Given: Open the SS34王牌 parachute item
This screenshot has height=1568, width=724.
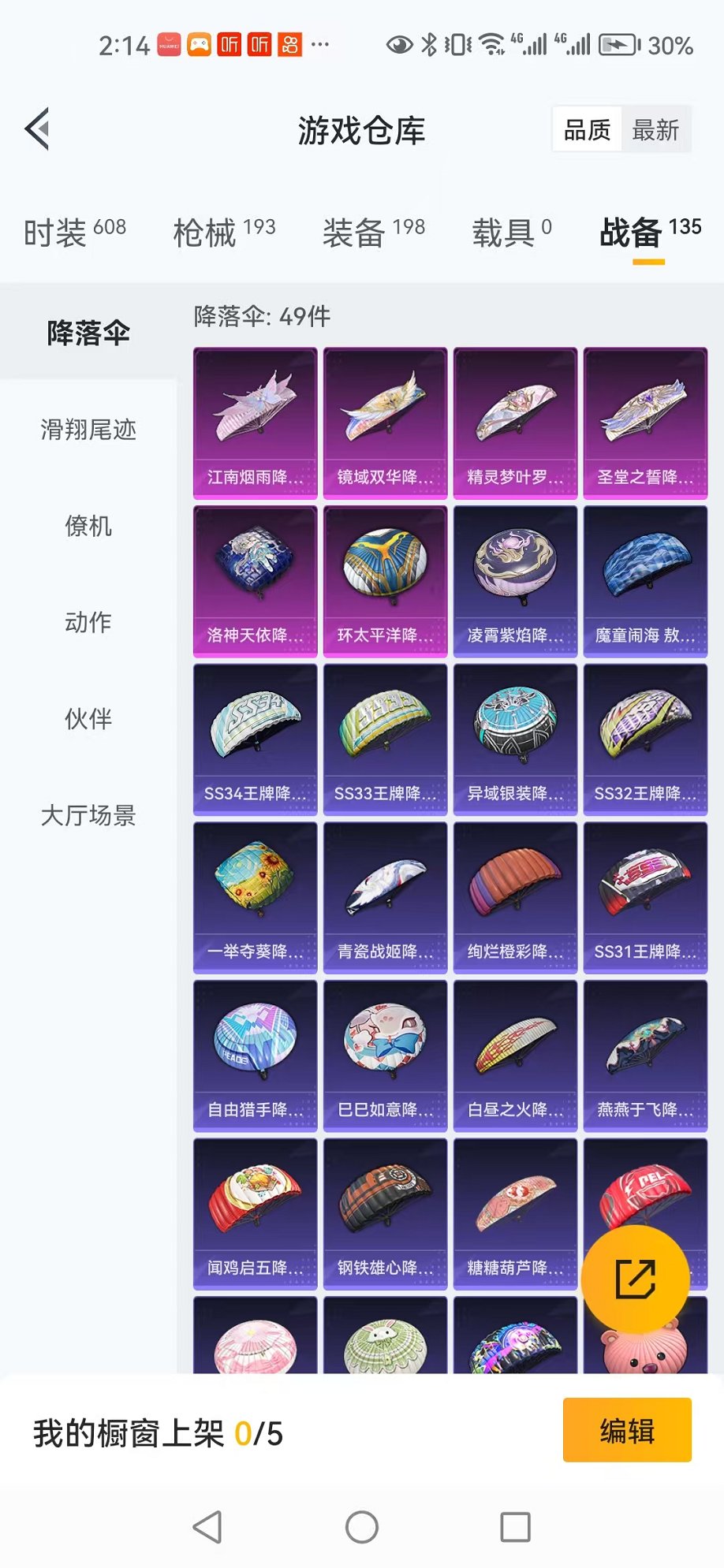Looking at the screenshot, I should pos(256,739).
